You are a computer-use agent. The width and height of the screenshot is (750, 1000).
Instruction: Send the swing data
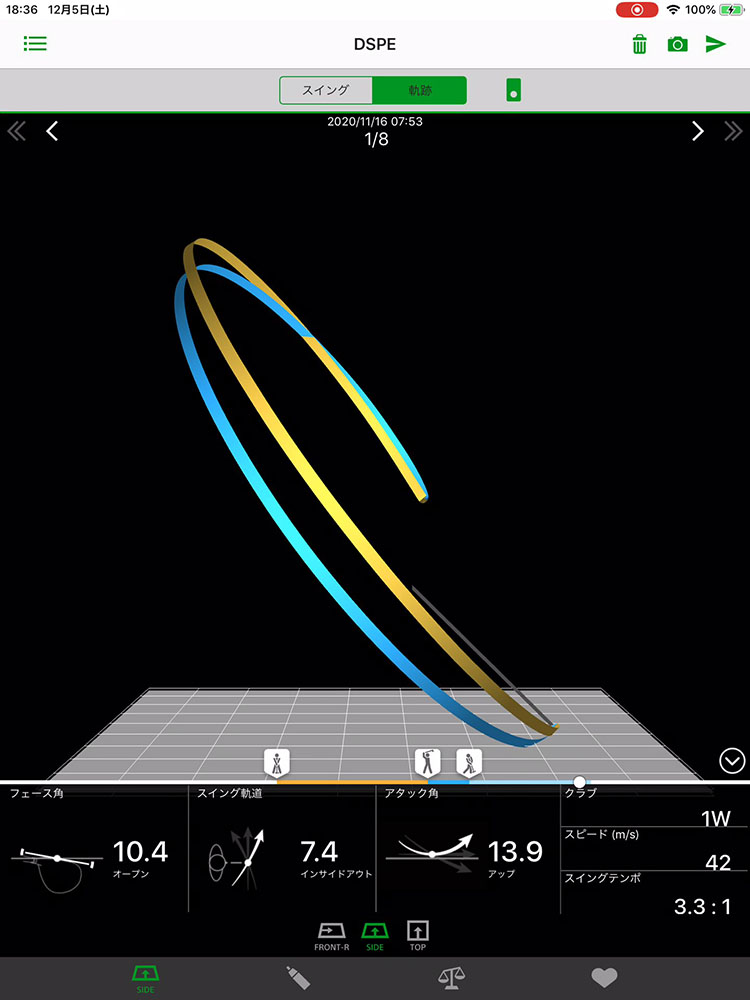click(715, 44)
